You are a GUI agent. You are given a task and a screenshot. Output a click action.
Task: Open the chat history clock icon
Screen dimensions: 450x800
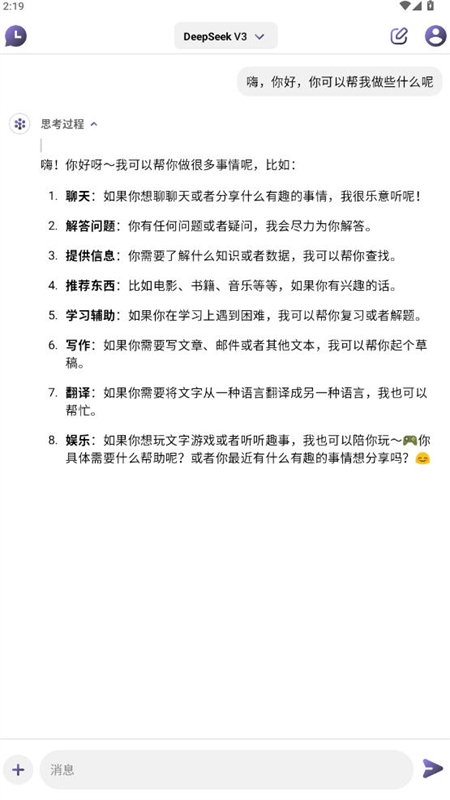(16, 36)
